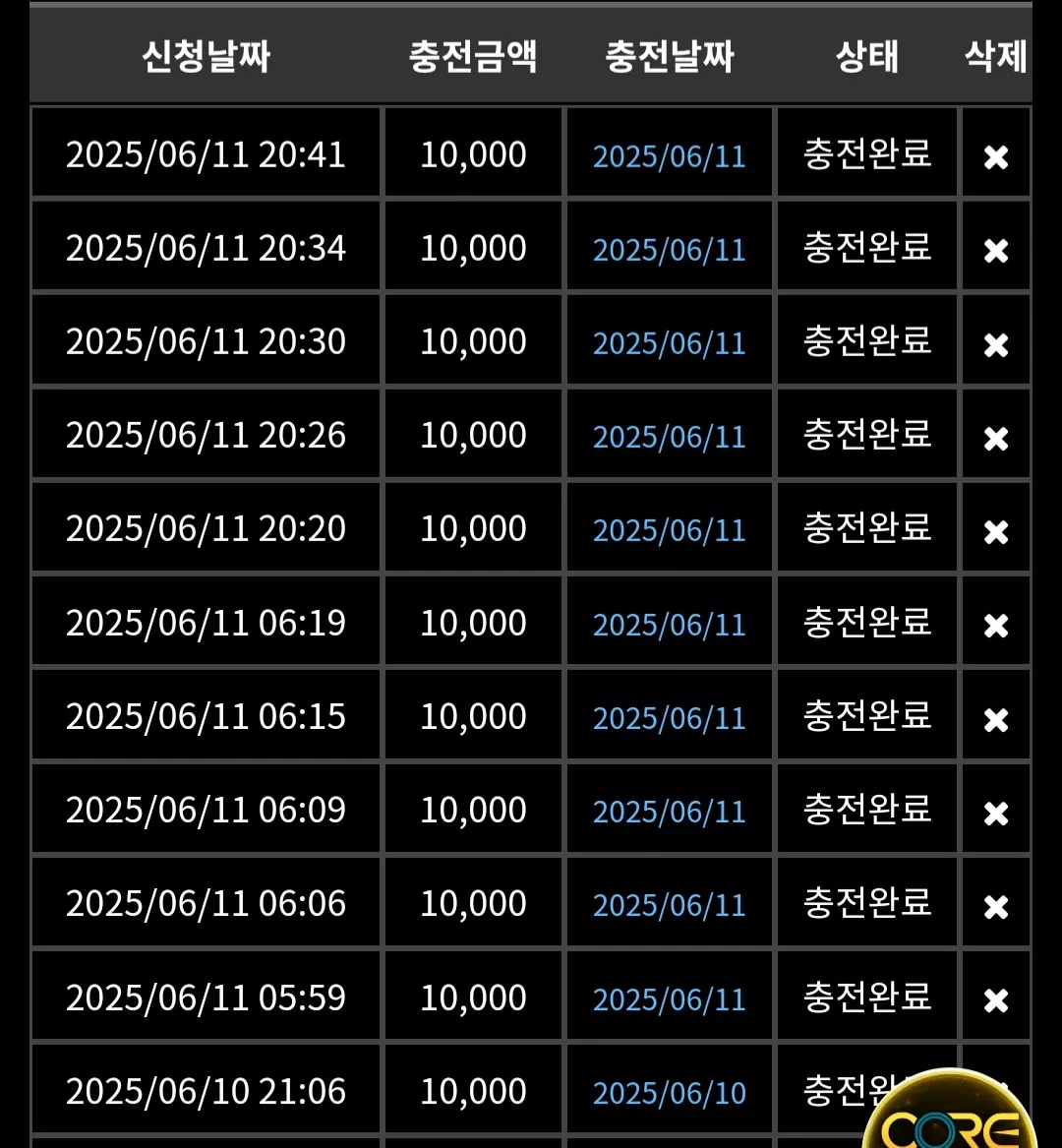Tap the X for the 20:20 row
The image size is (1062, 1148).
click(x=996, y=531)
